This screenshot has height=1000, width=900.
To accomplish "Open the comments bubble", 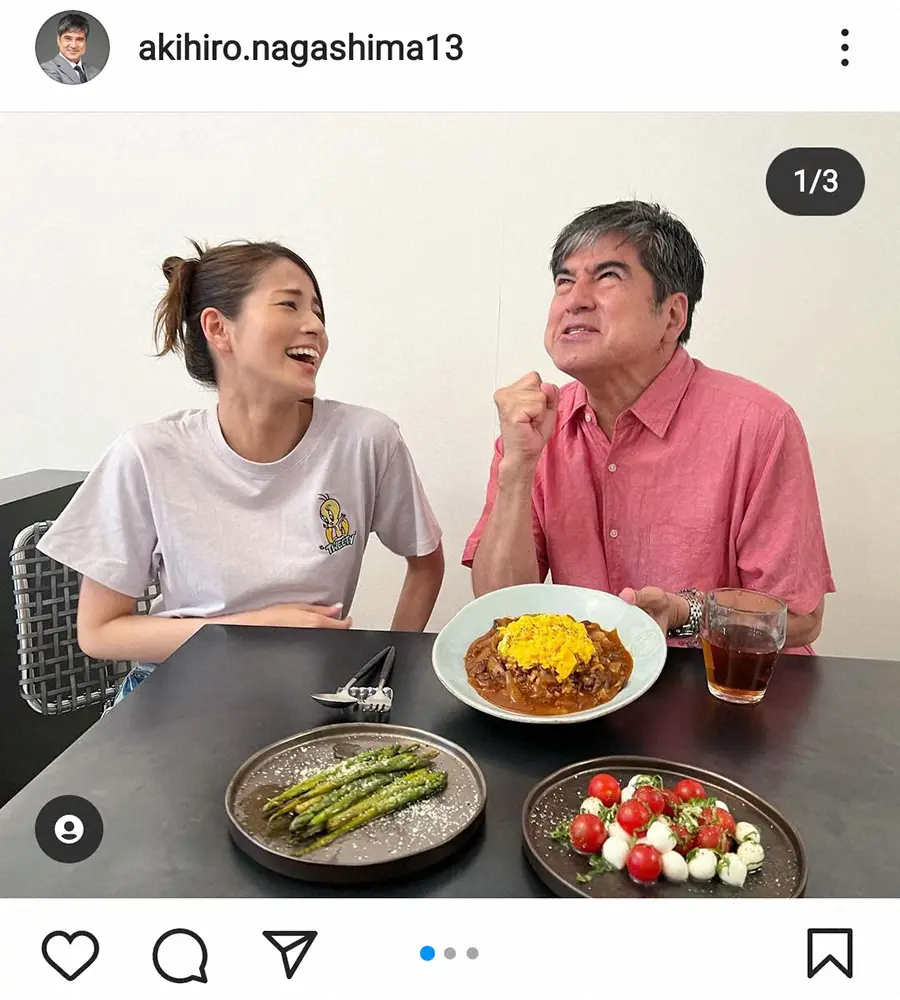I will (180, 954).
